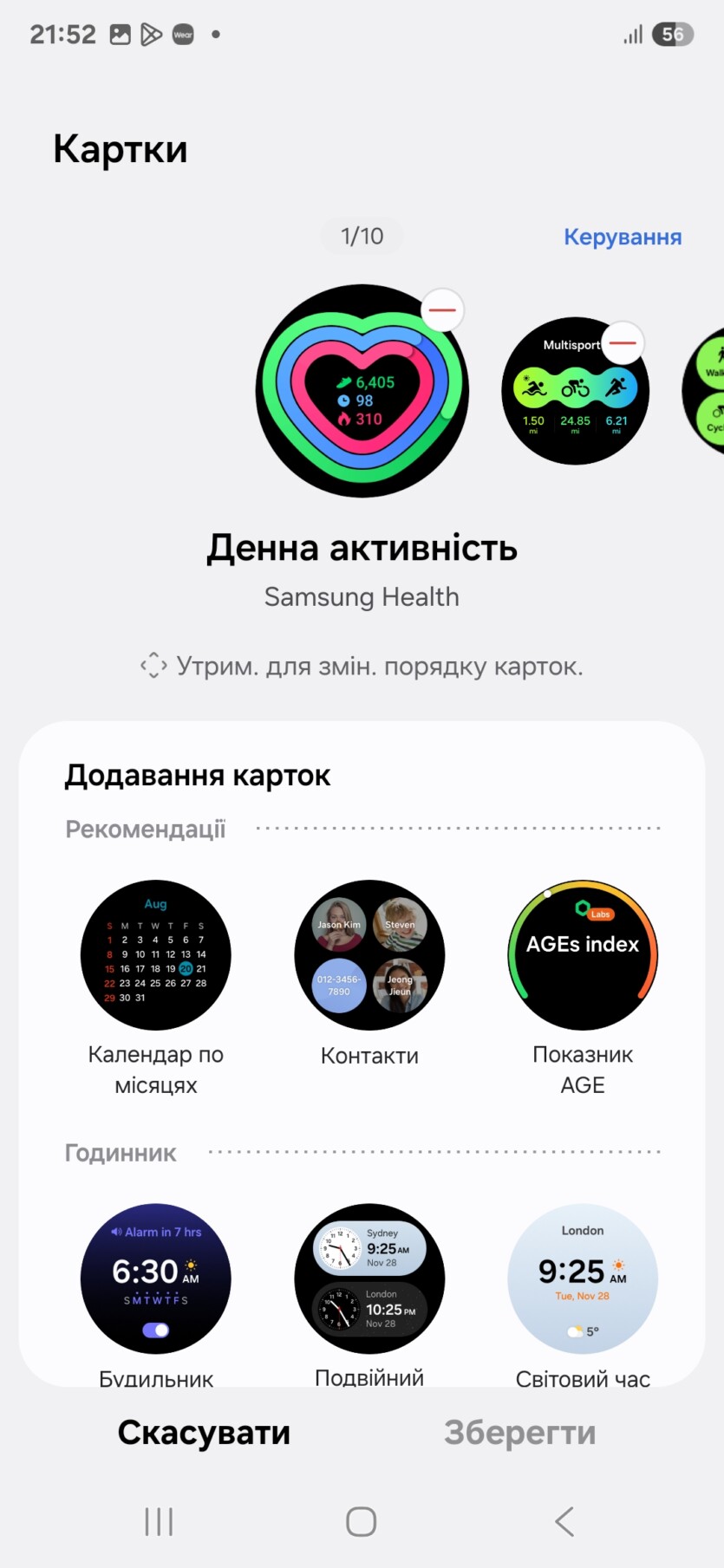Image resolution: width=724 pixels, height=1568 pixels.
Task: Open Керування to manage cards
Action: [x=622, y=237]
